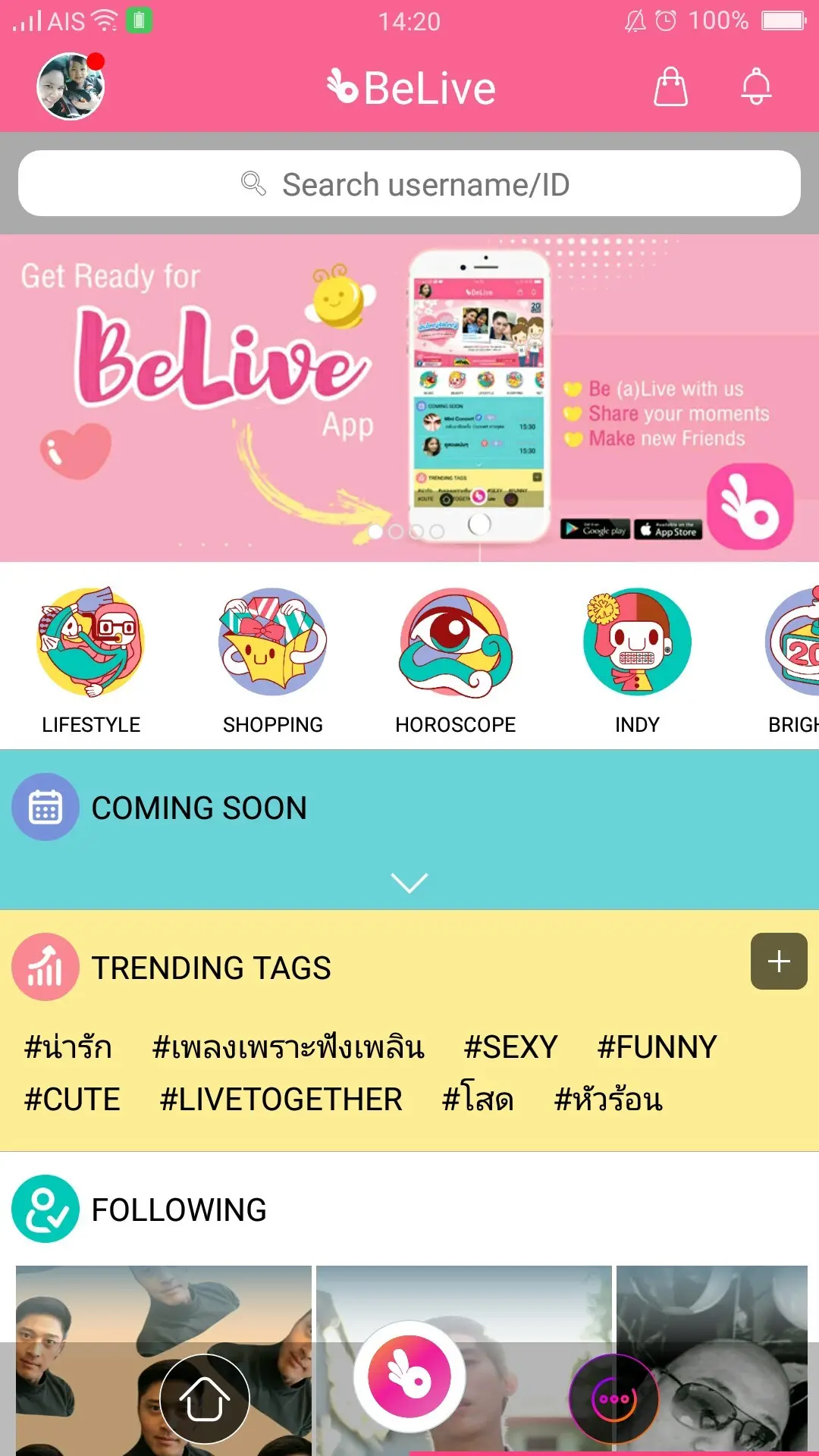Expand the COMING SOON section
This screenshot has width=819, height=1456.
(409, 882)
